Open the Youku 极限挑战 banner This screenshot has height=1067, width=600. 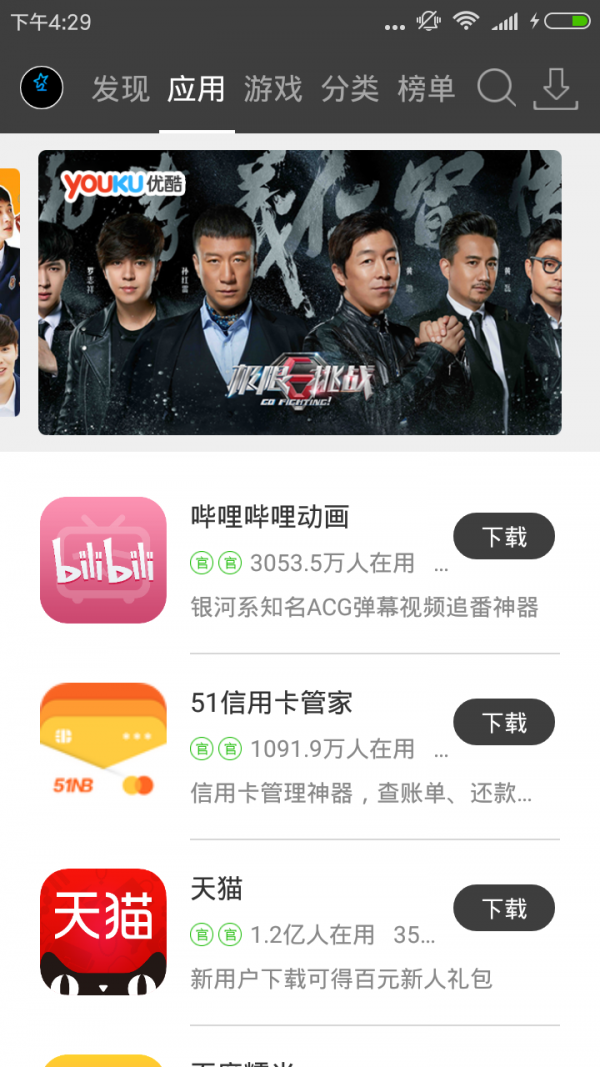(x=300, y=292)
